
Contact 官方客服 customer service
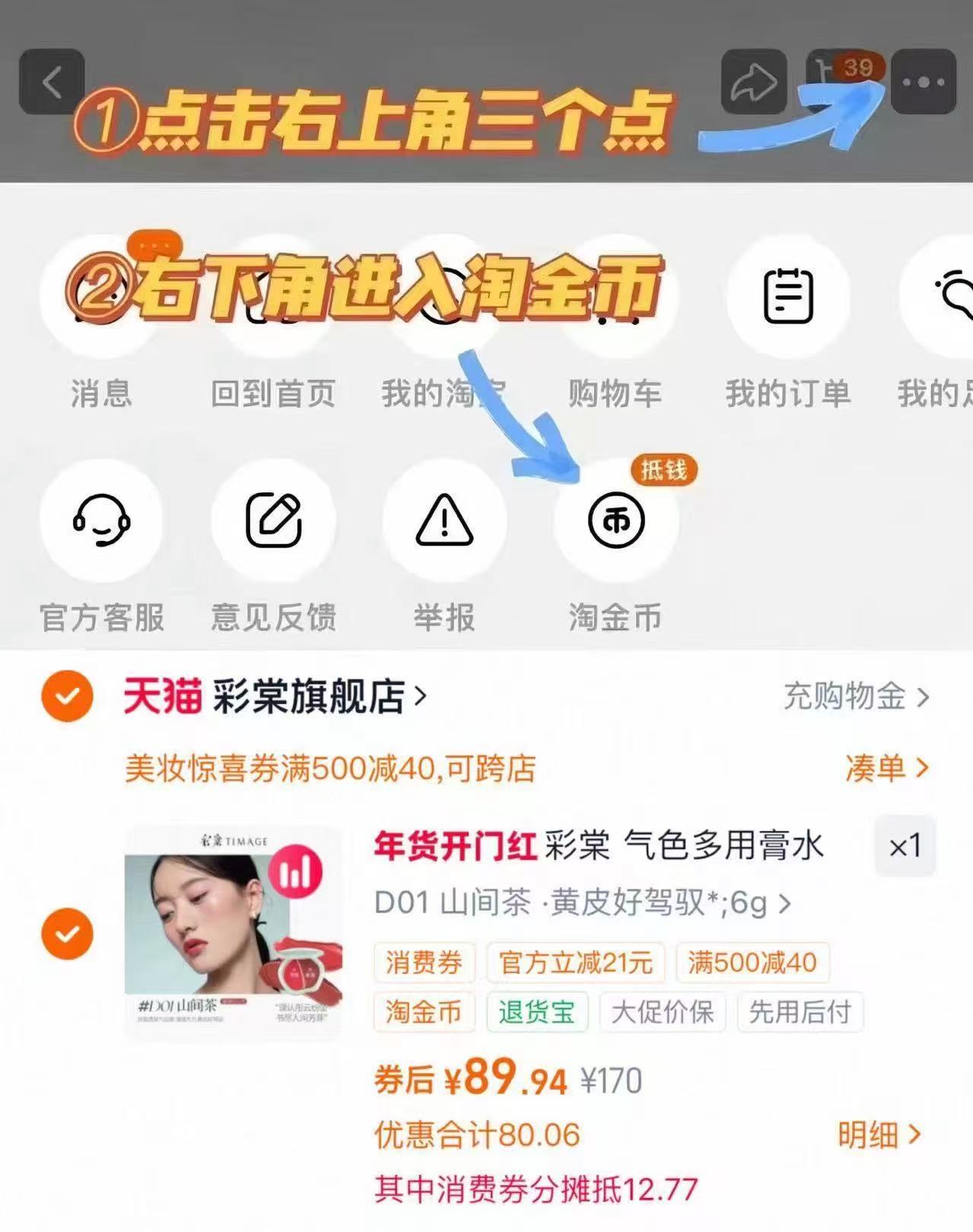[101, 521]
